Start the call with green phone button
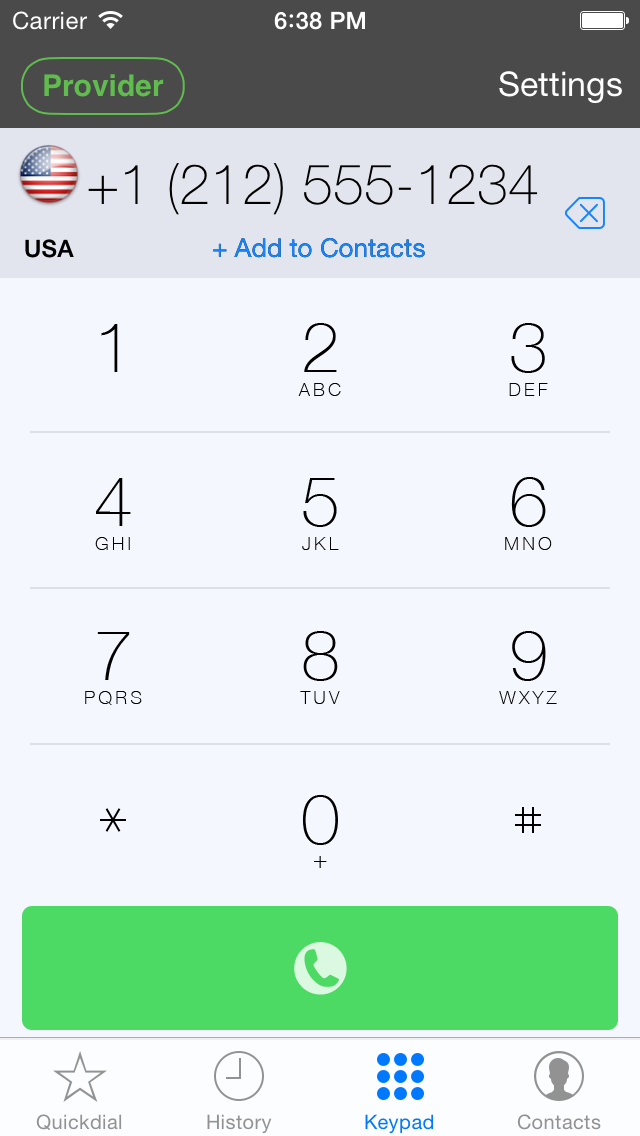The height and width of the screenshot is (1136, 640). pyautogui.click(x=320, y=968)
